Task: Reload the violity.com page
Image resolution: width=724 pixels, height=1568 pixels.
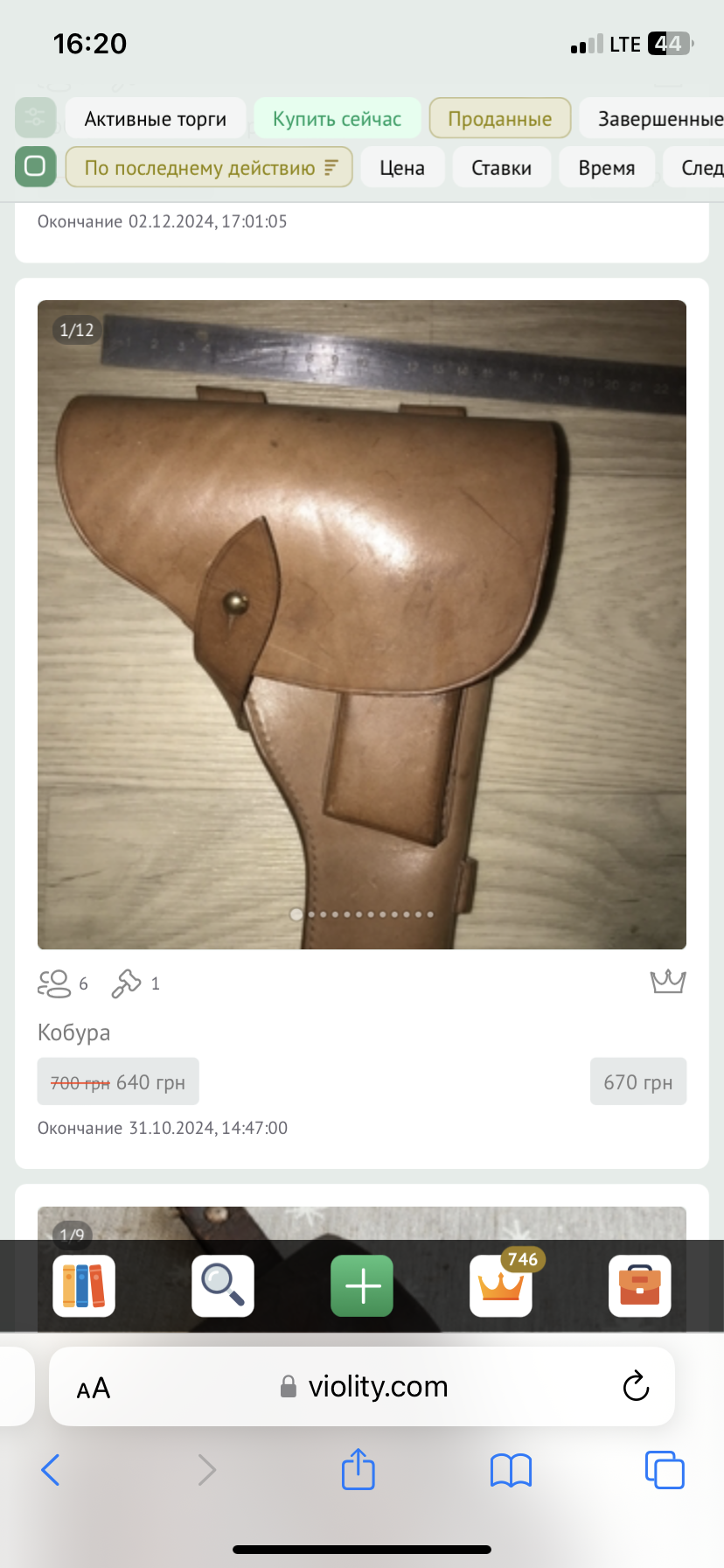Action: 636,1387
